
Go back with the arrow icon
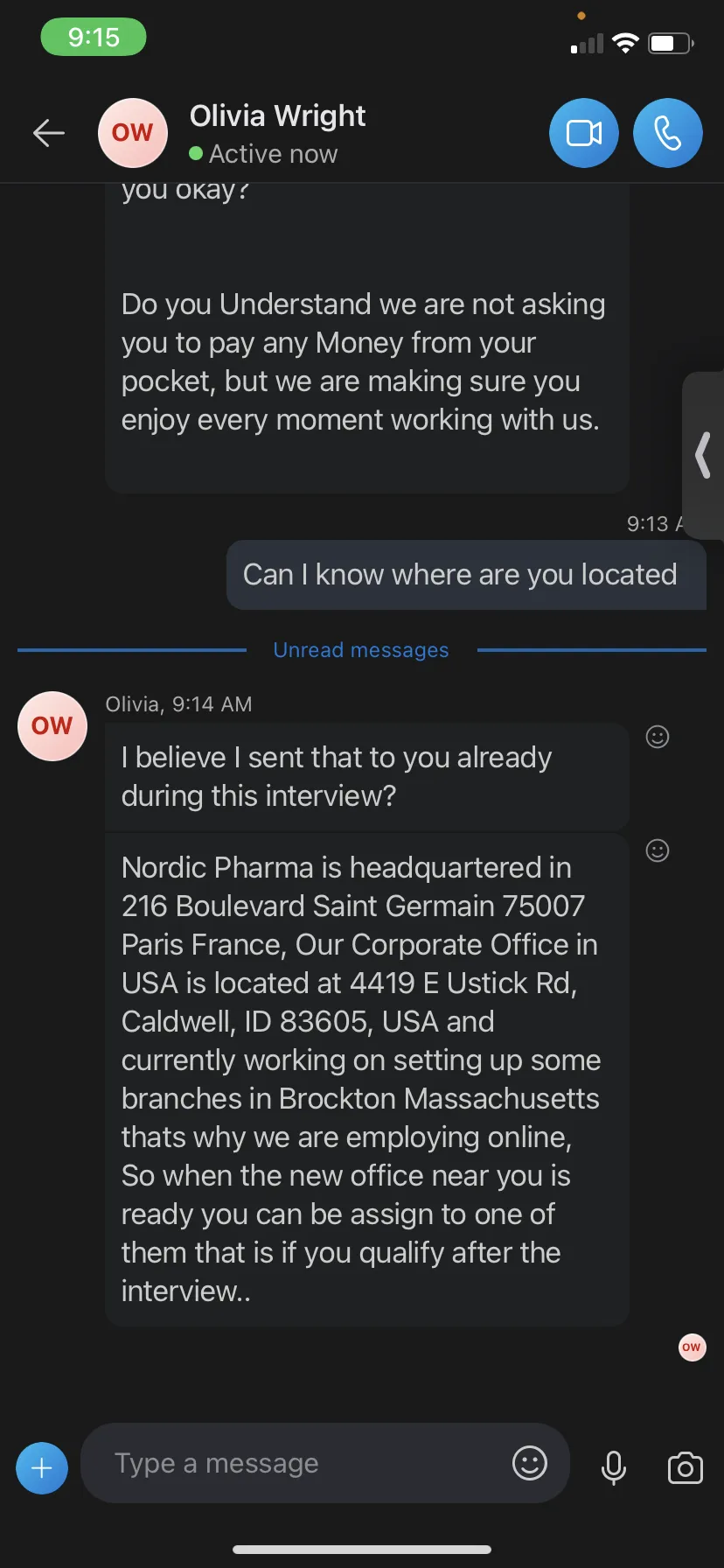pyautogui.click(x=49, y=133)
